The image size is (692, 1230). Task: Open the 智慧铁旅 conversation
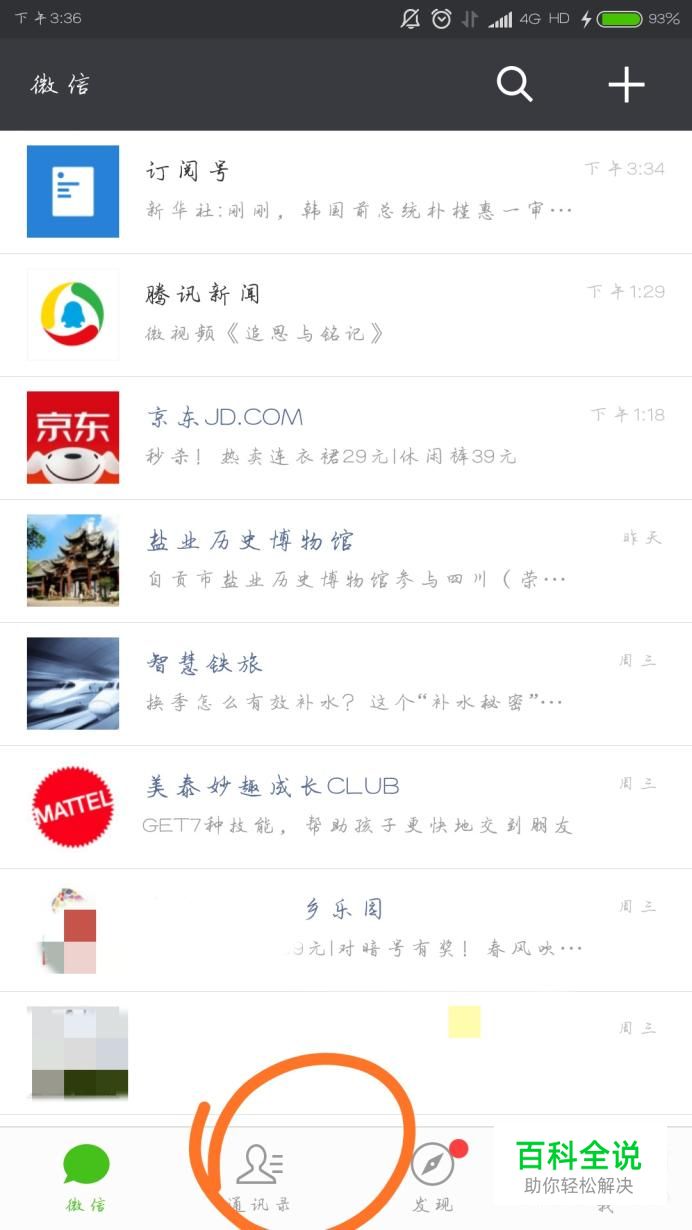346,683
